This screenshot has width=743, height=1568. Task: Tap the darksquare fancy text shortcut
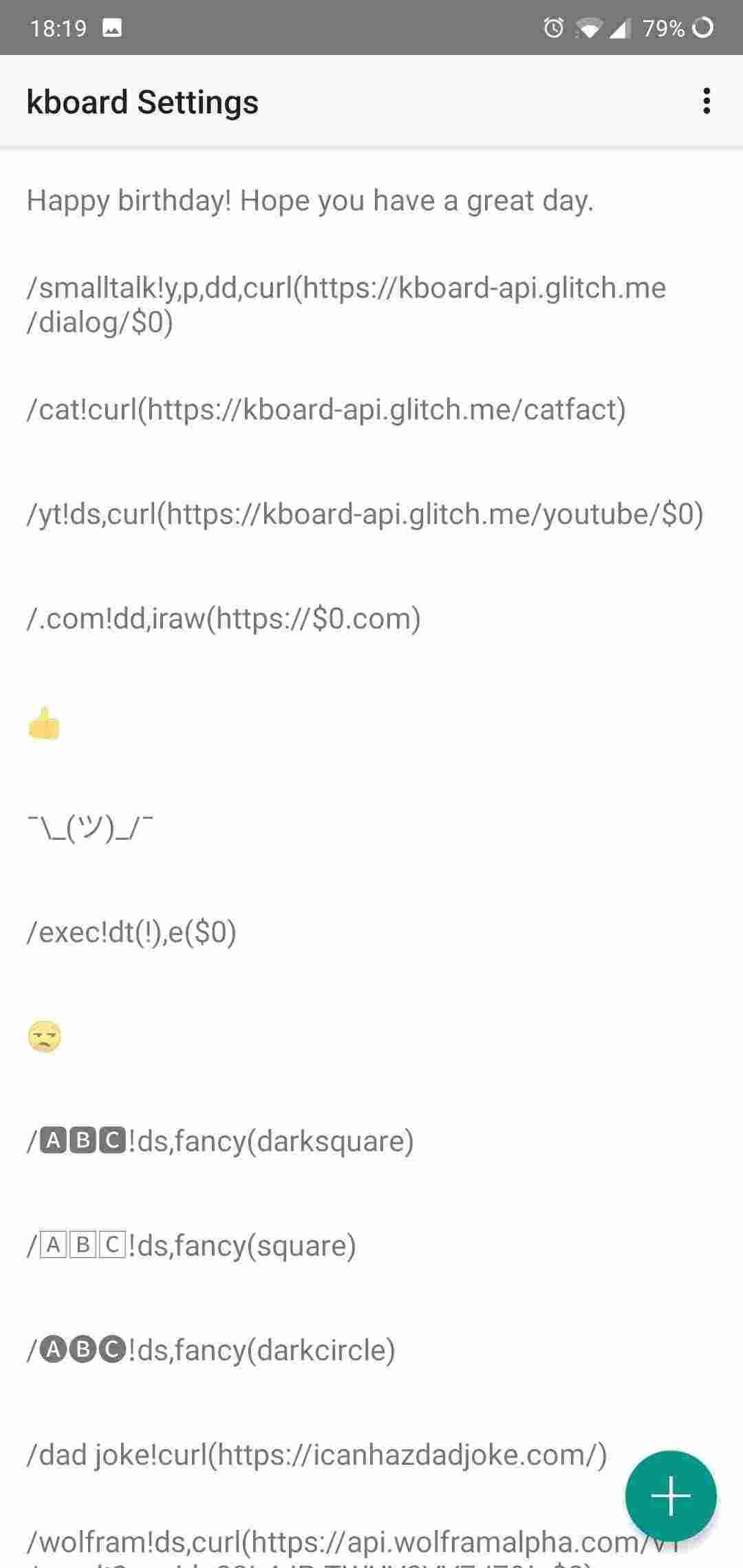pyautogui.click(x=220, y=1142)
